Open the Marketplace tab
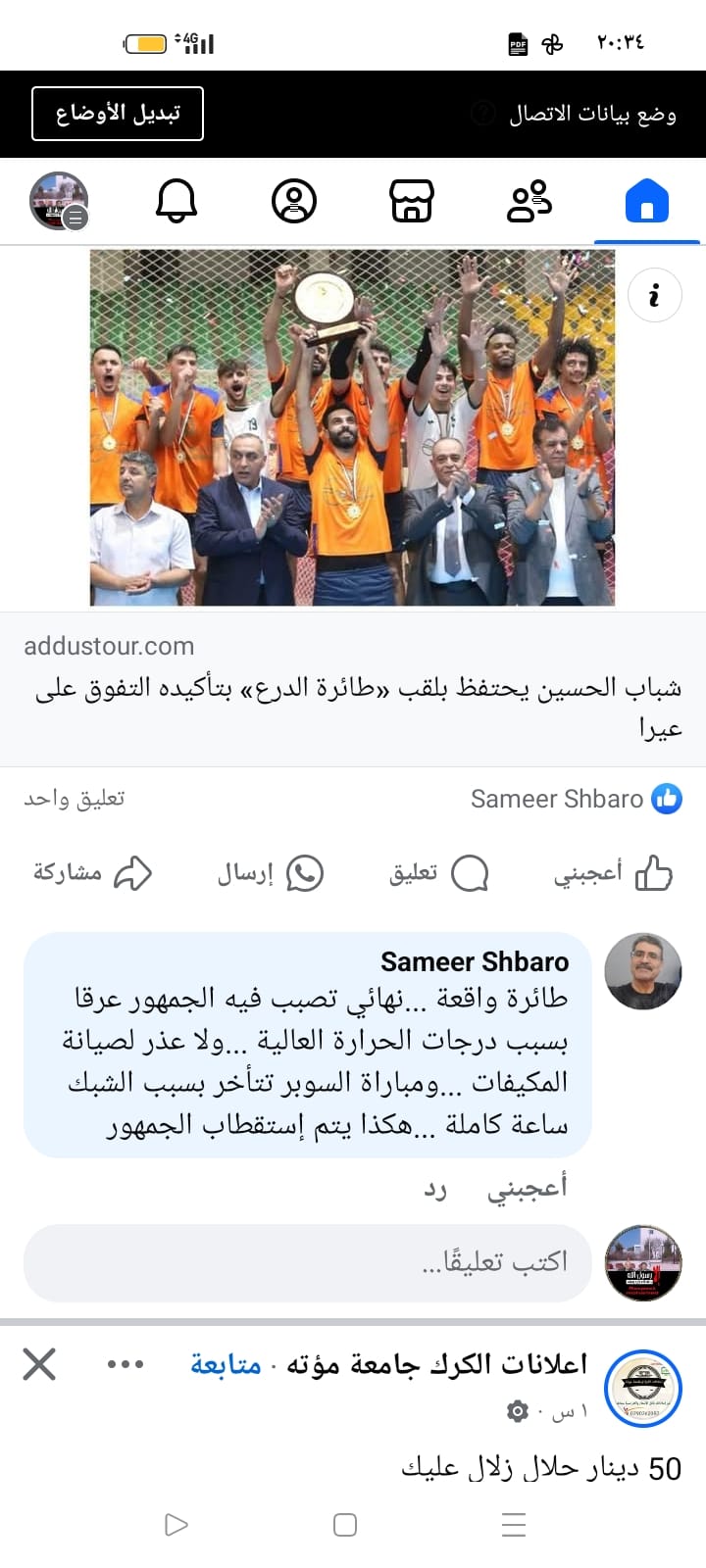 pyautogui.click(x=411, y=202)
